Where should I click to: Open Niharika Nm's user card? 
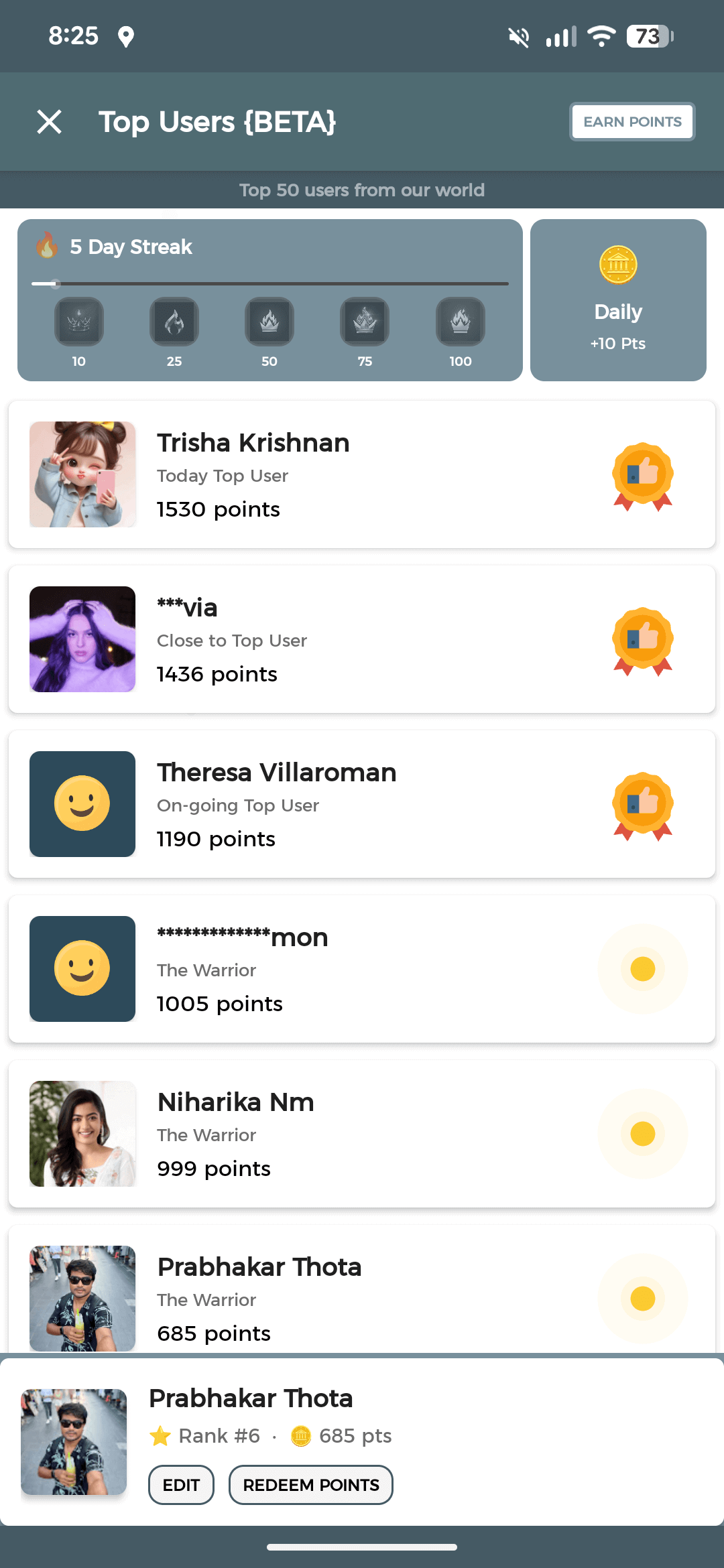click(362, 1134)
